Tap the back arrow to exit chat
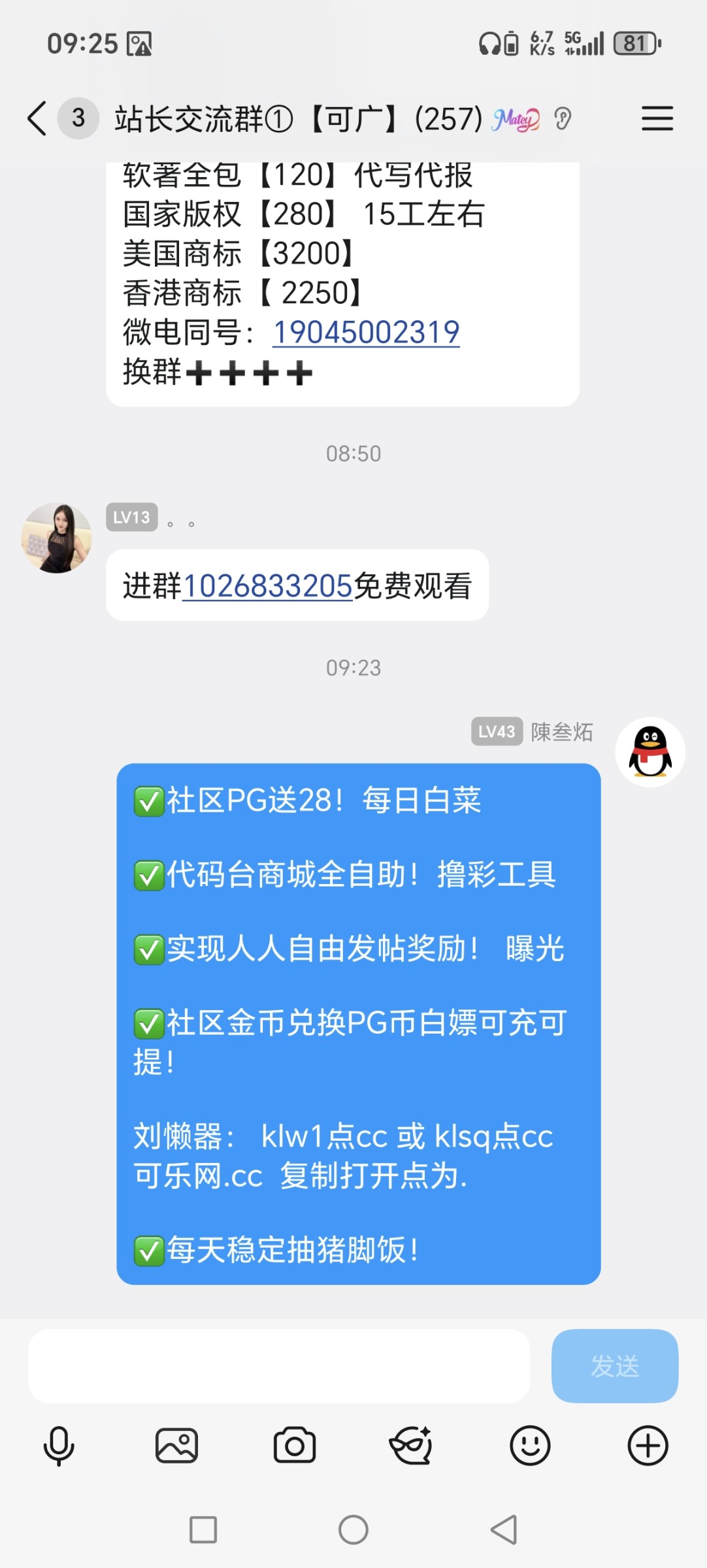 click(x=36, y=118)
